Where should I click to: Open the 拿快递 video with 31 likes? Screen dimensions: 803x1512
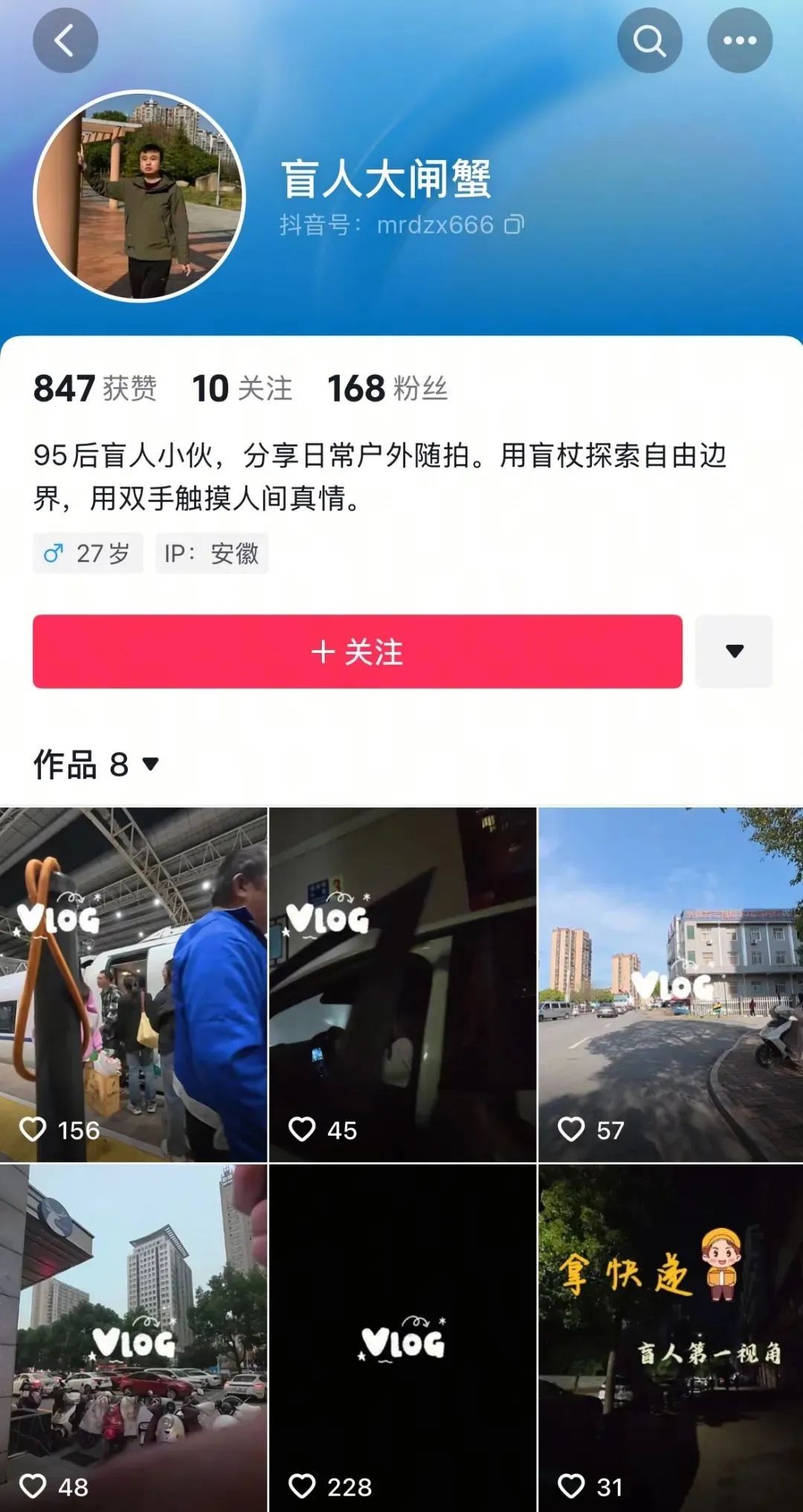(x=671, y=1339)
